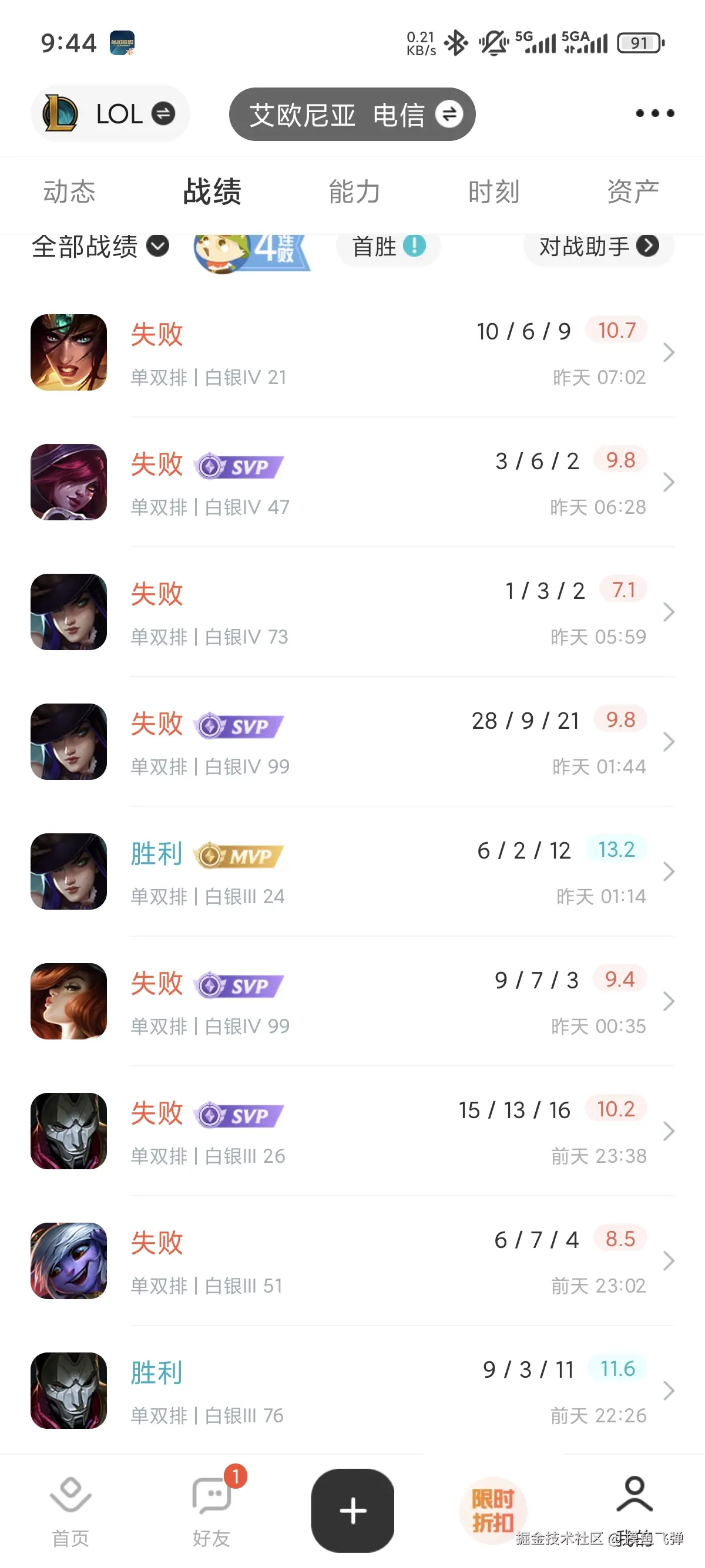705x1568 pixels.
Task: Click the 首胜 button
Action: pos(388,247)
